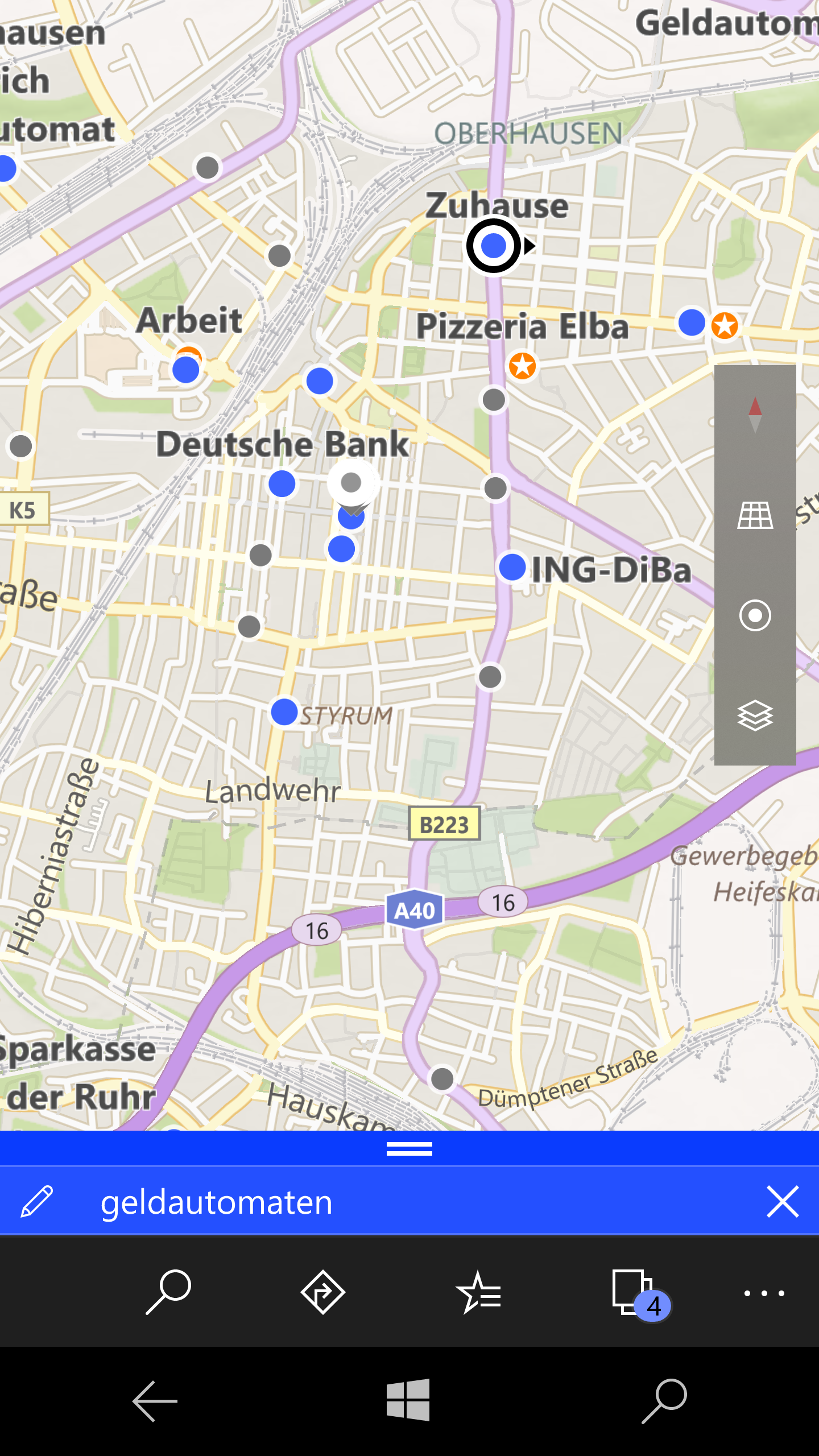Select the blue pin beside STYRUM
The width and height of the screenshot is (819, 1456).
click(284, 712)
